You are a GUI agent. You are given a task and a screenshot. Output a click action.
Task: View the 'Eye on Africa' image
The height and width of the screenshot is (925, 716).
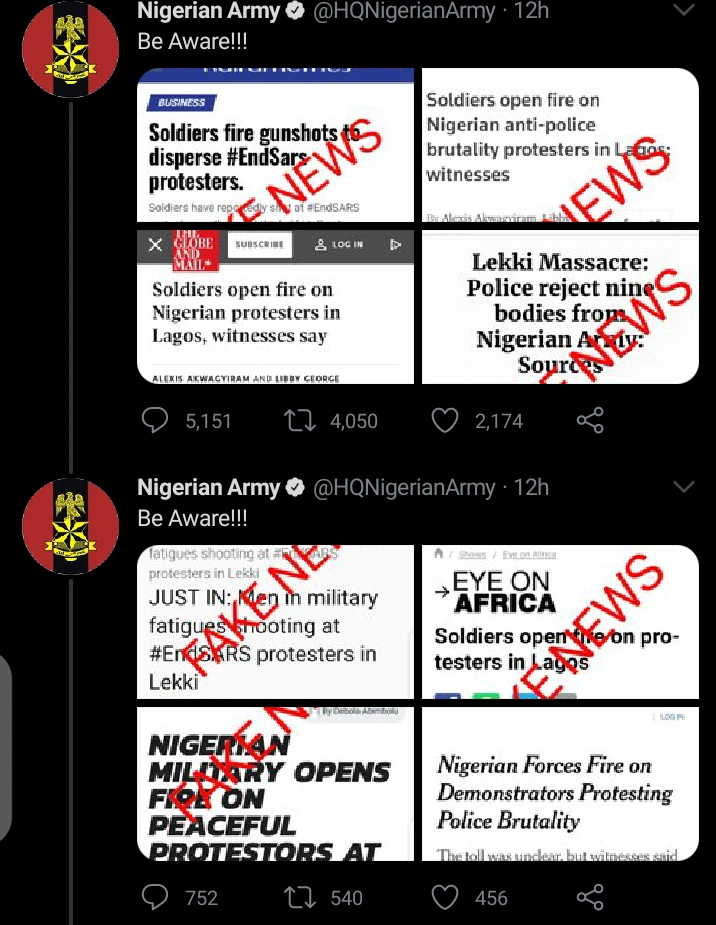click(559, 621)
